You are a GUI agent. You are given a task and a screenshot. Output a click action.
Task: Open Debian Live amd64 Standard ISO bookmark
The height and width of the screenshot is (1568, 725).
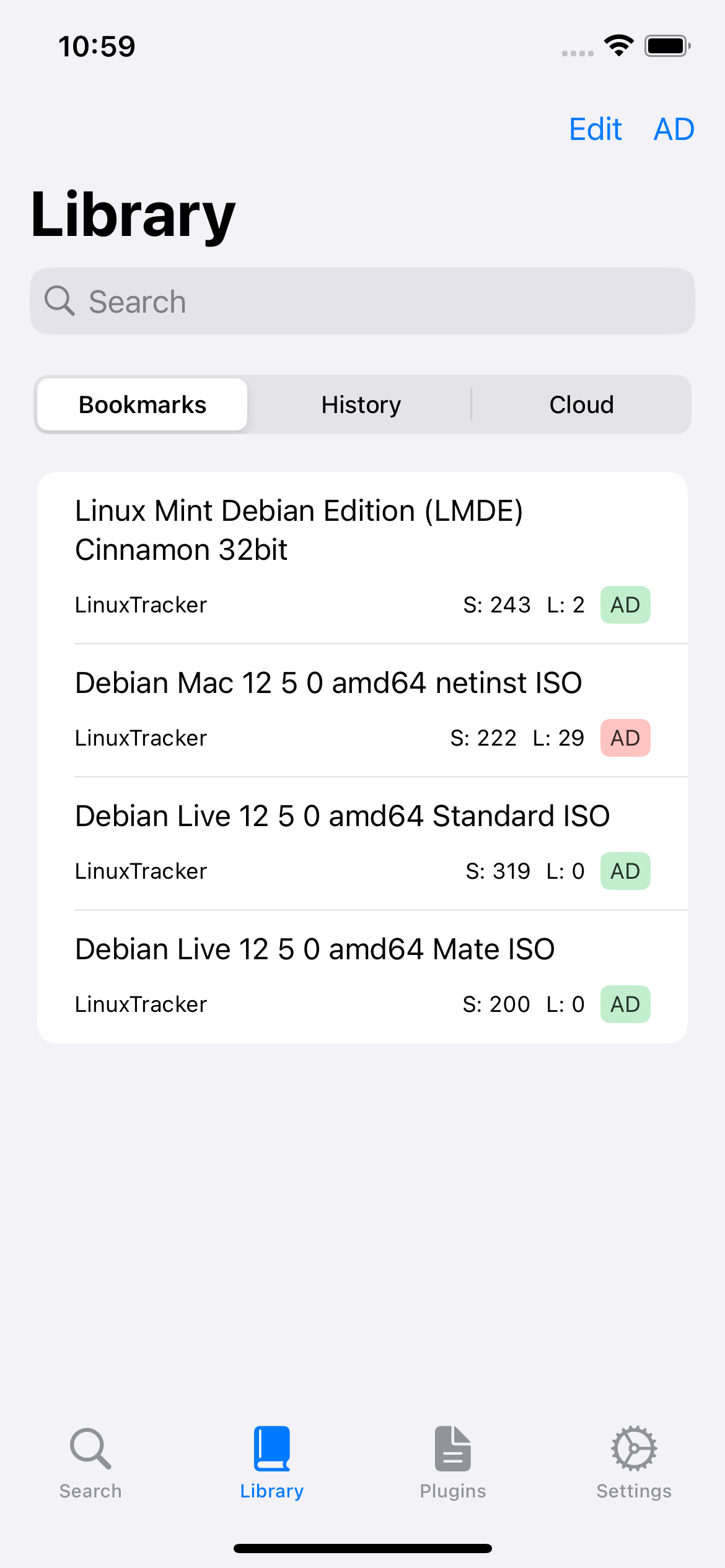(342, 817)
